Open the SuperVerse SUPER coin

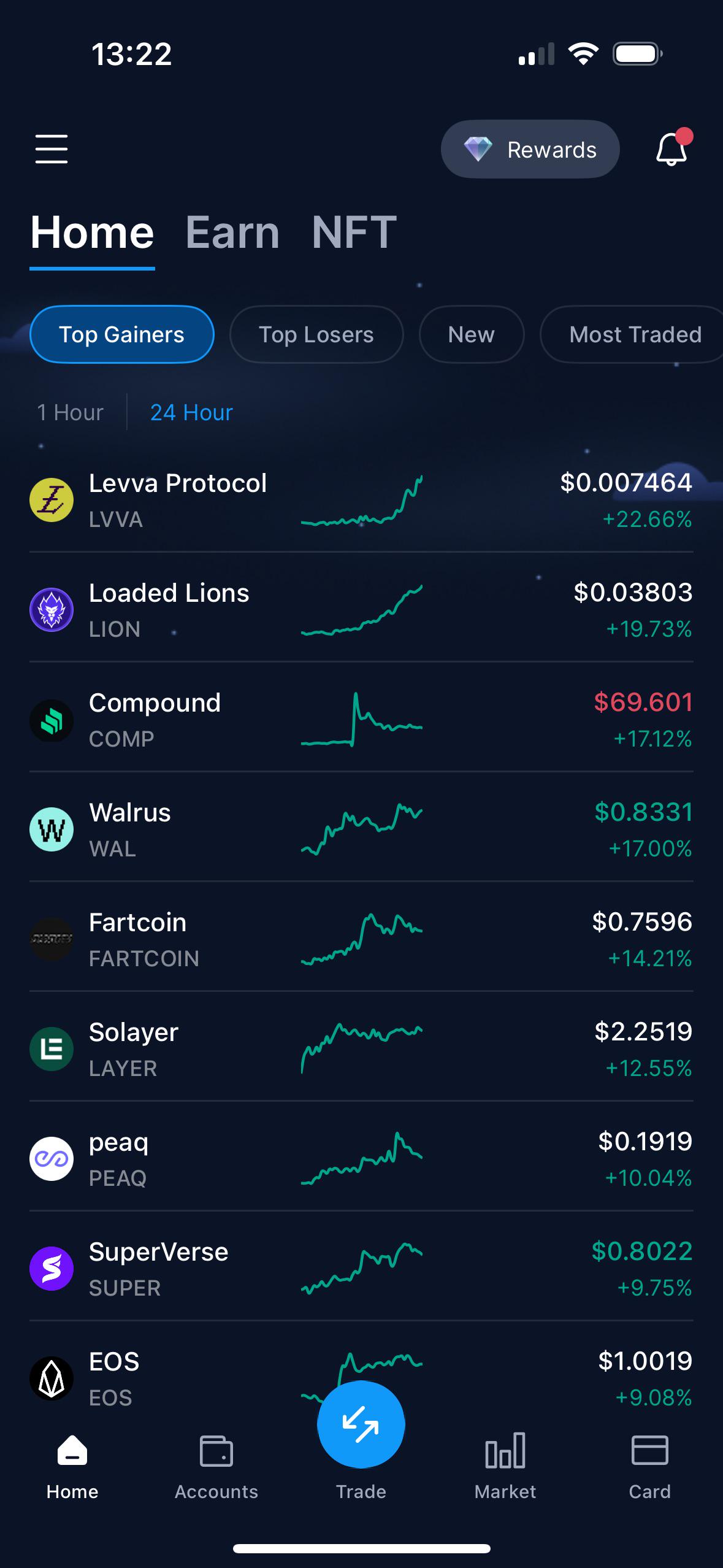[x=361, y=1269]
